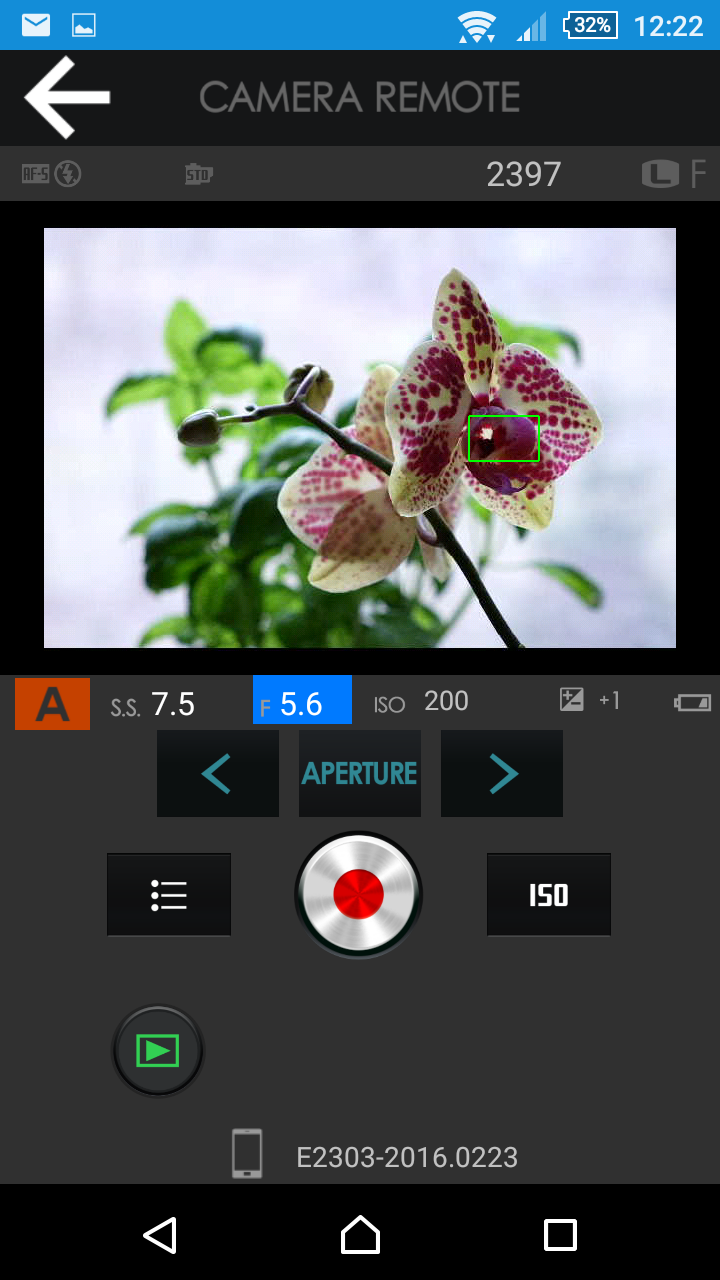Go back using the top-left arrow

(67, 97)
